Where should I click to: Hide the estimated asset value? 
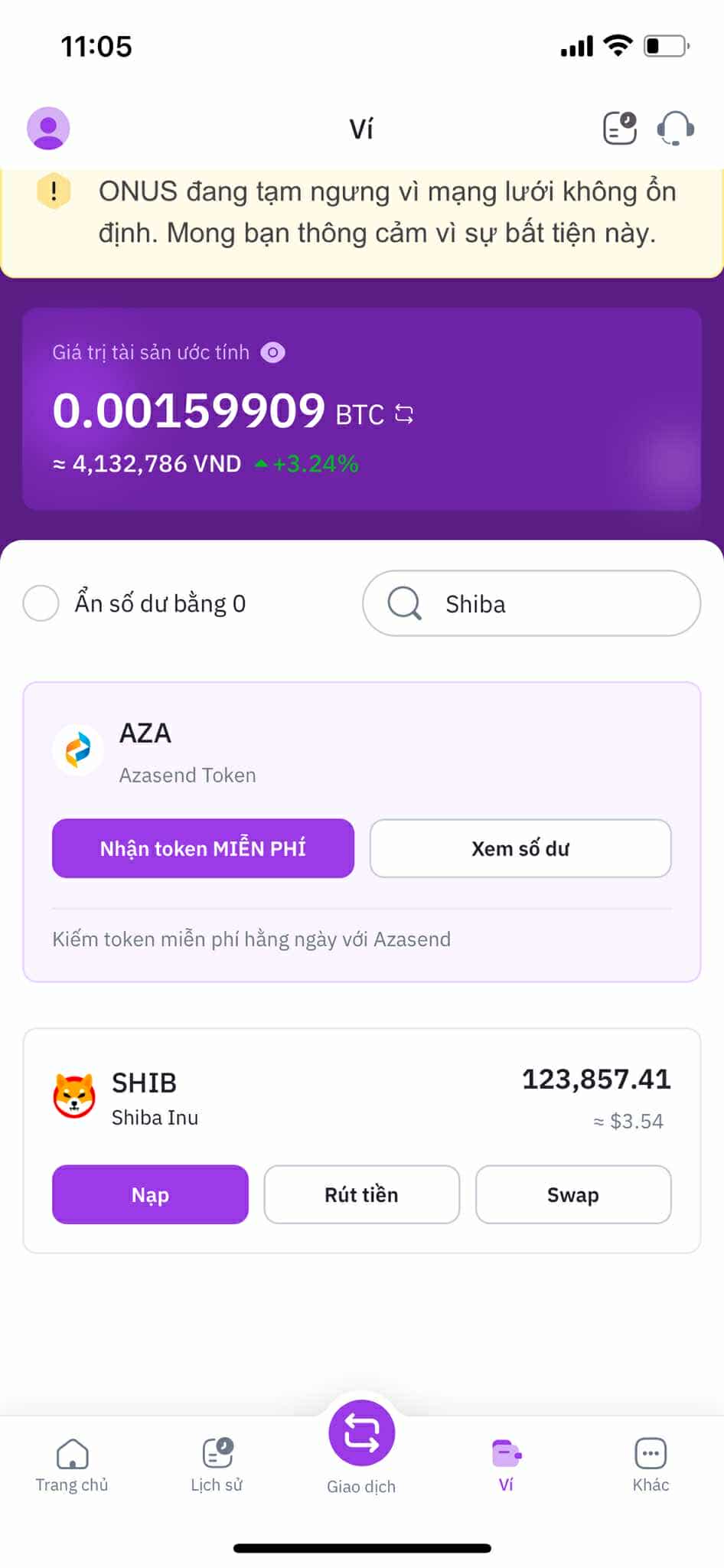[272, 352]
